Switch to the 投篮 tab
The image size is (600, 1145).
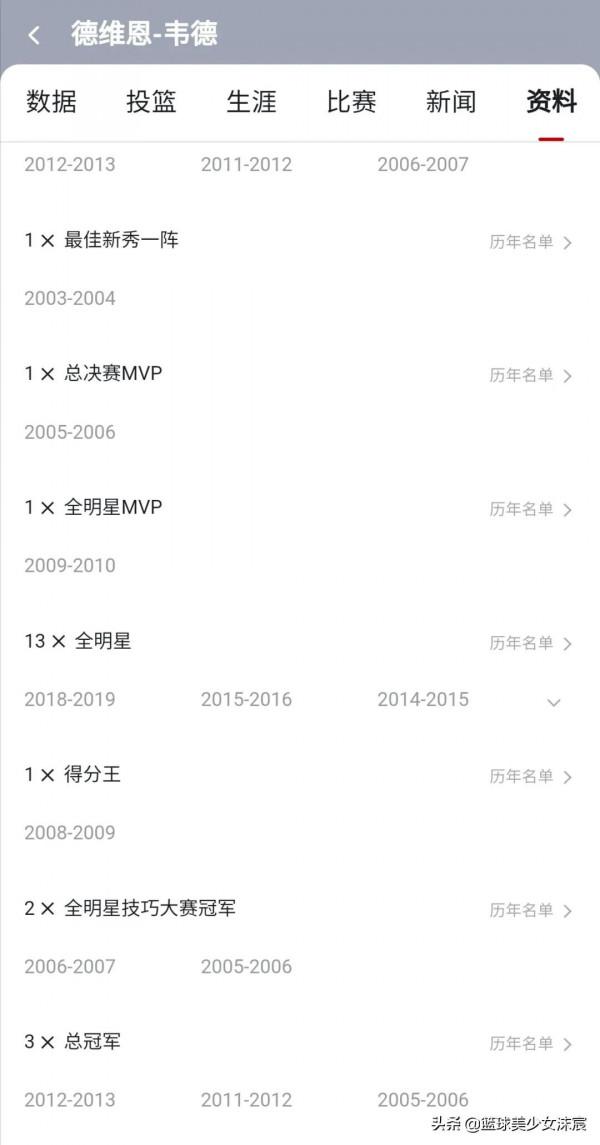151,101
